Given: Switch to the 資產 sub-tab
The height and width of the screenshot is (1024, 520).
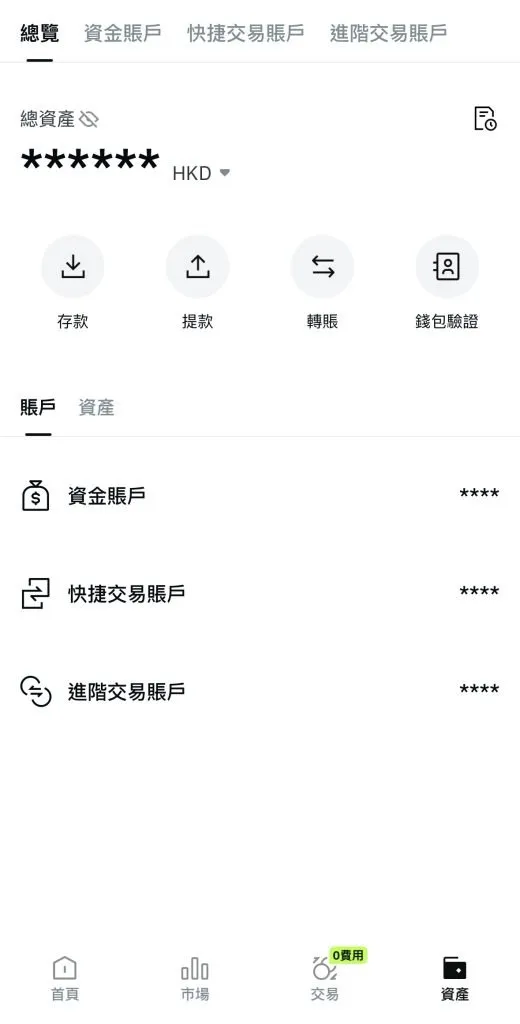Looking at the screenshot, I should click(x=96, y=408).
